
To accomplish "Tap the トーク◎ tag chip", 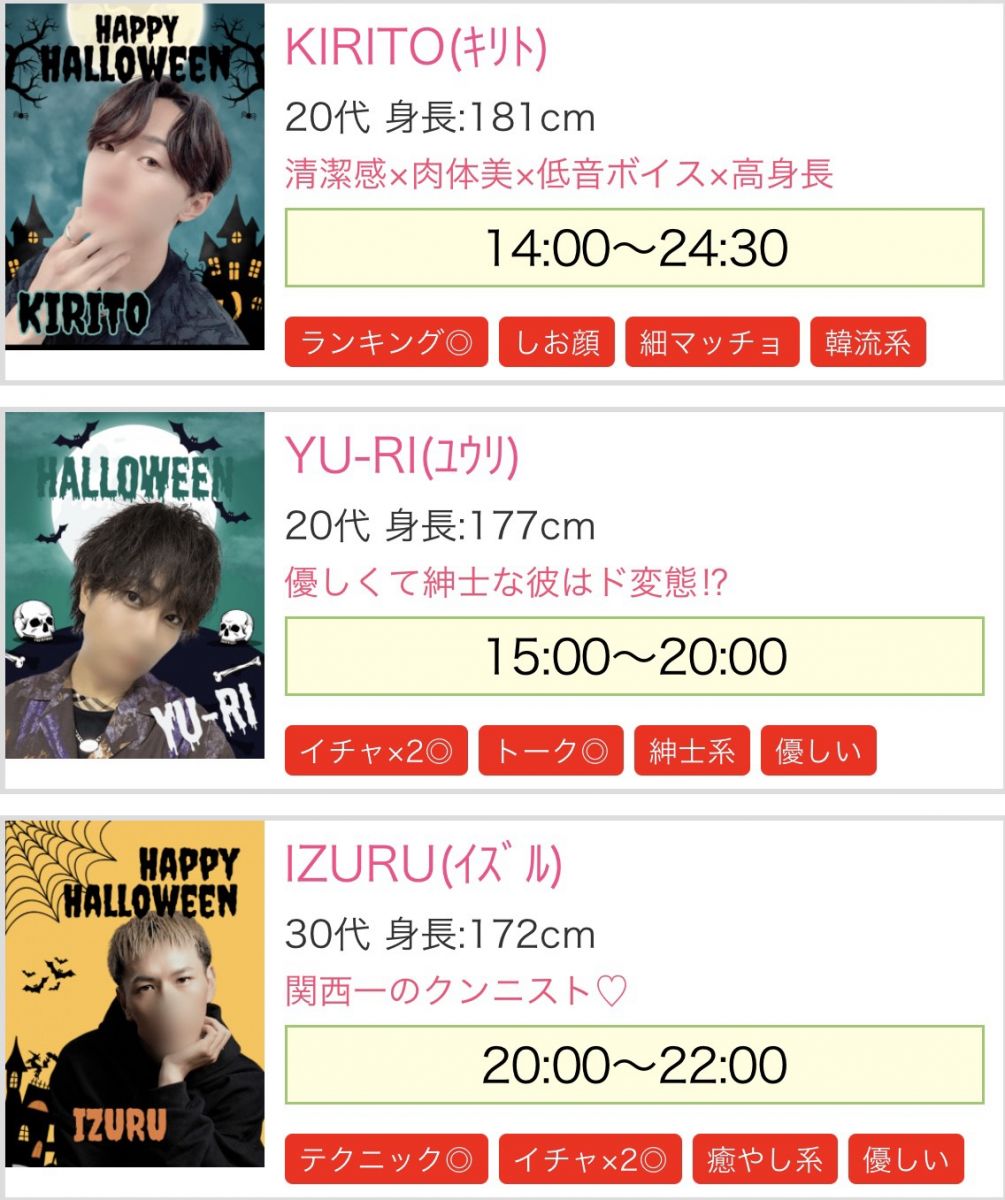I will 551,752.
